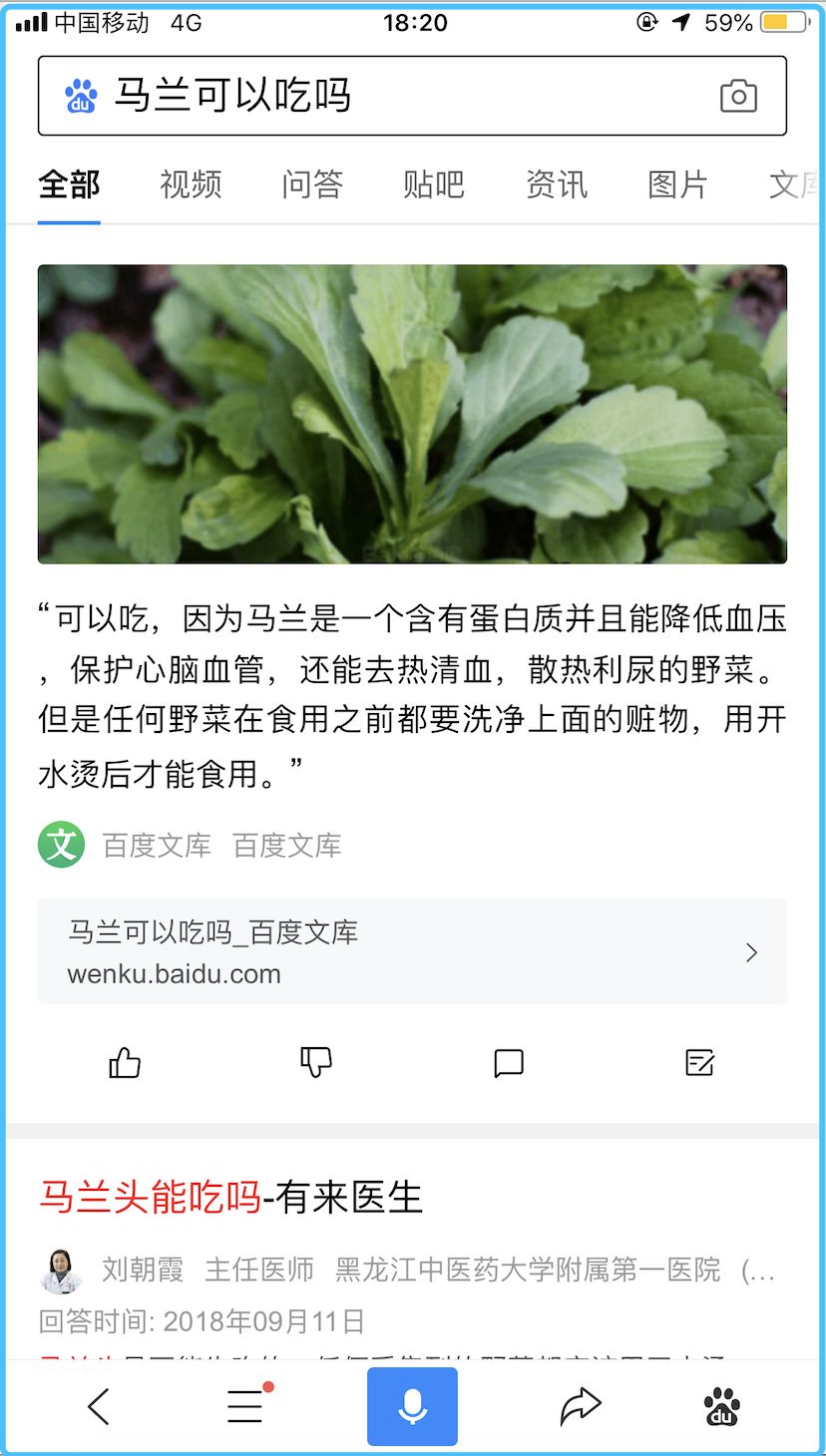Tap the comment bubble icon under the answer

pos(507,1063)
